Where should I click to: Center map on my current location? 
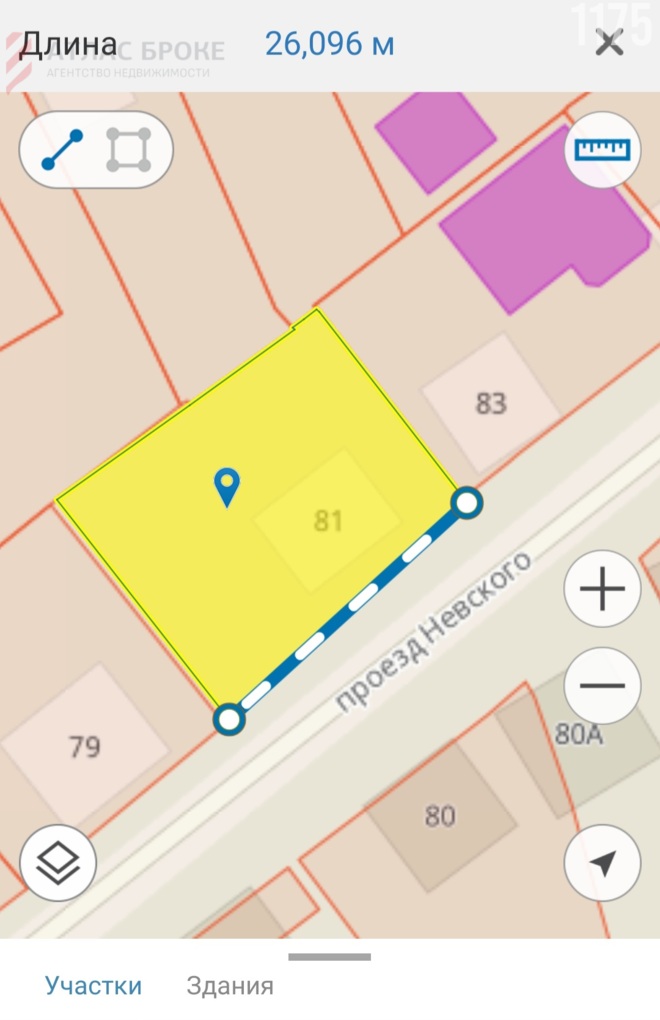(602, 863)
